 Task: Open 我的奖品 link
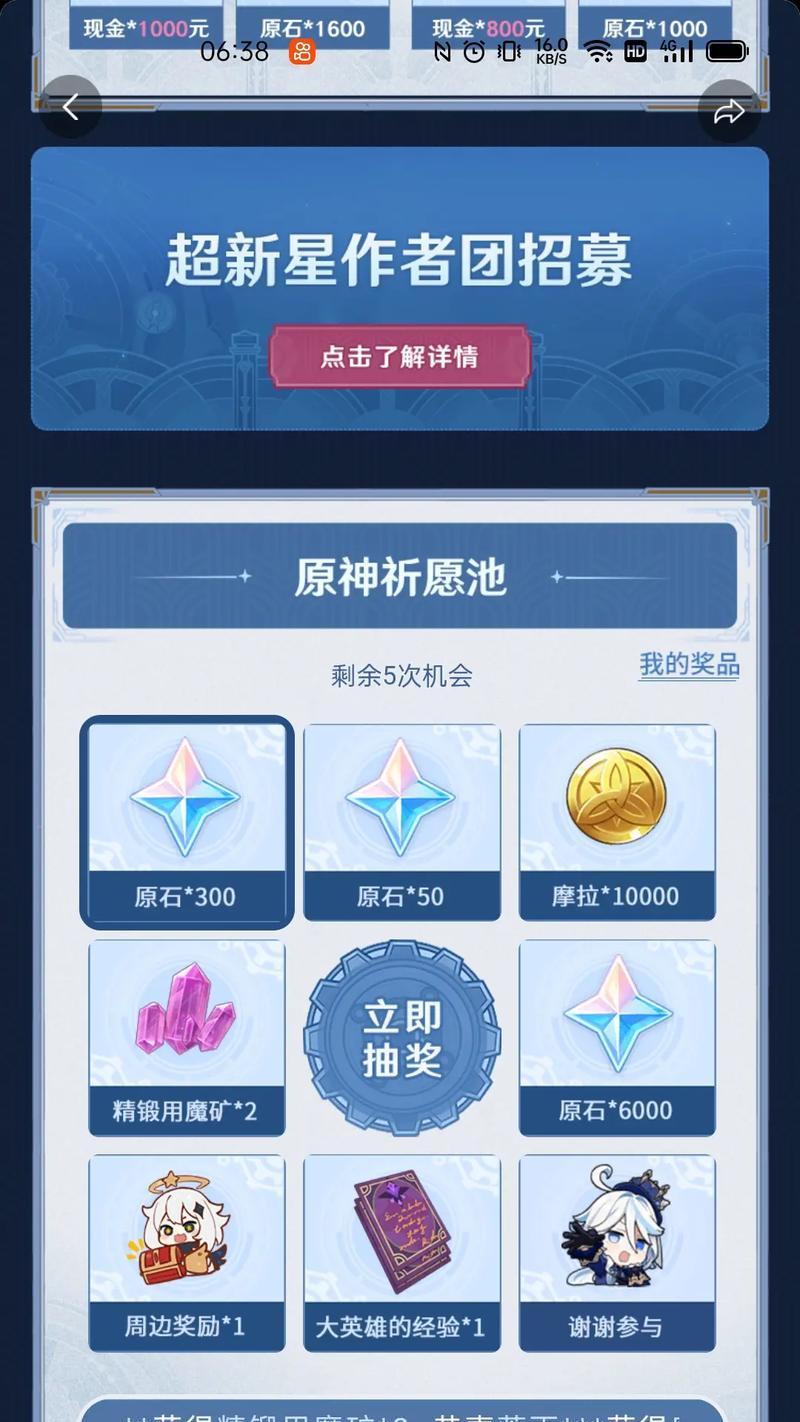(x=689, y=665)
